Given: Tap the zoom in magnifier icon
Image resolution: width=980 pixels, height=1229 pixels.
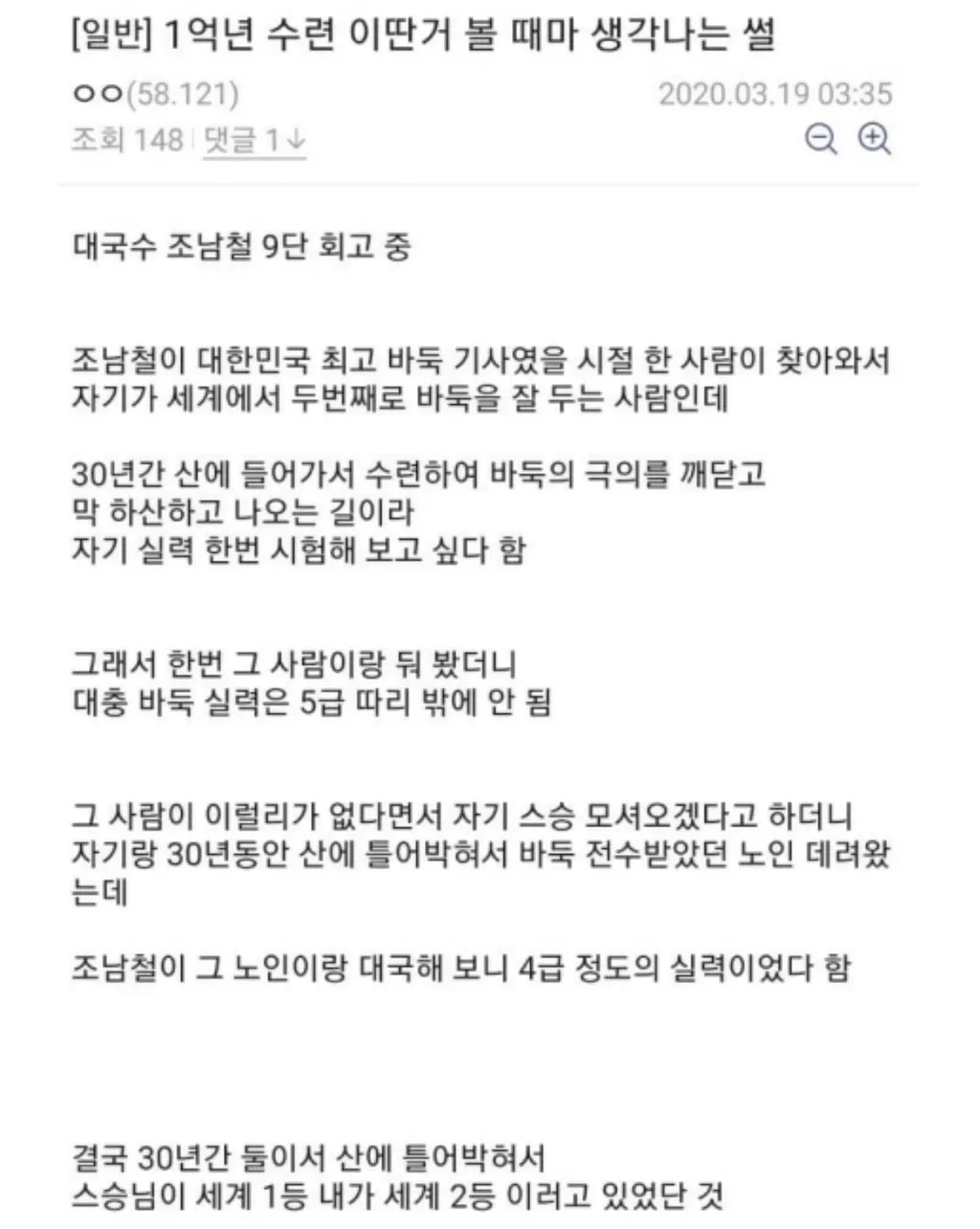Looking at the screenshot, I should [x=874, y=140].
